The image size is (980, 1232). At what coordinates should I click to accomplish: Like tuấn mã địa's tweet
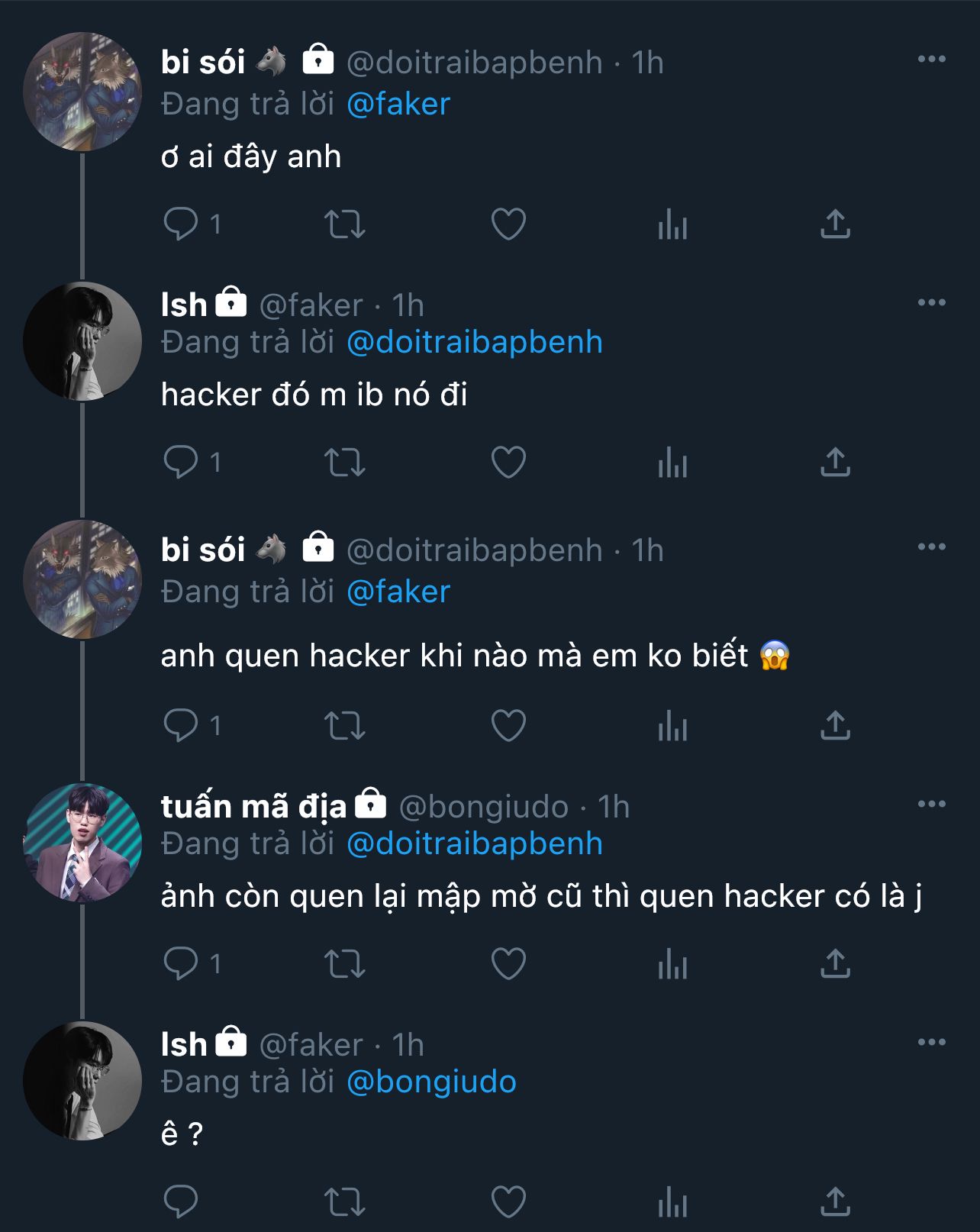(x=508, y=963)
